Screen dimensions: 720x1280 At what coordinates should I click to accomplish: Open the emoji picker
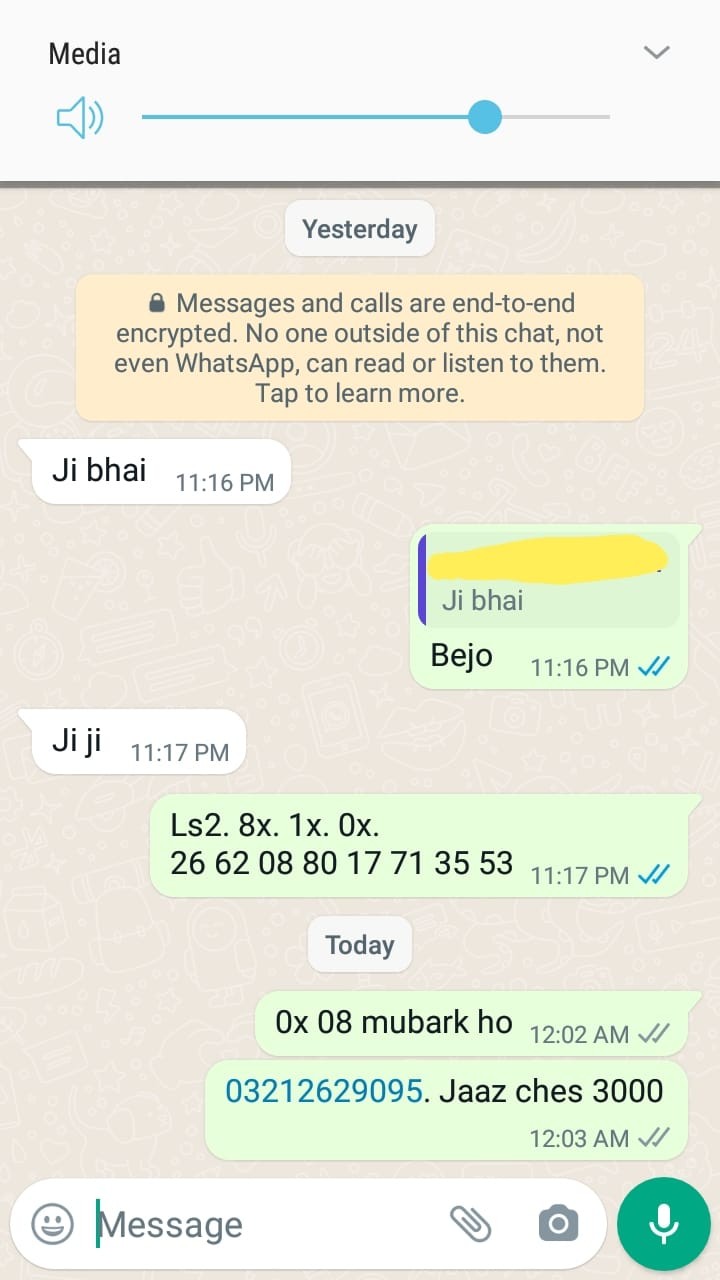click(53, 1223)
